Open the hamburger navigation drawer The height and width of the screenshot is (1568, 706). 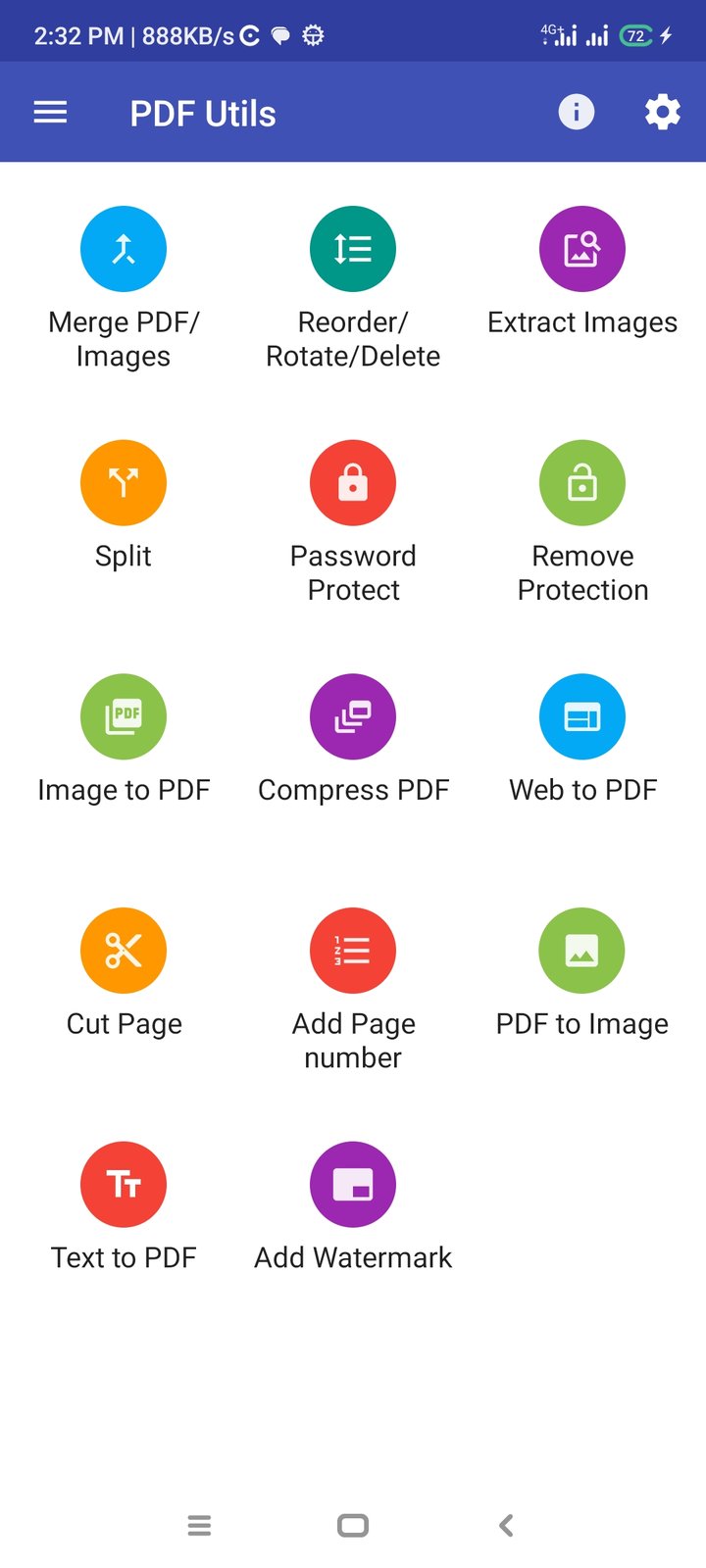[50, 113]
